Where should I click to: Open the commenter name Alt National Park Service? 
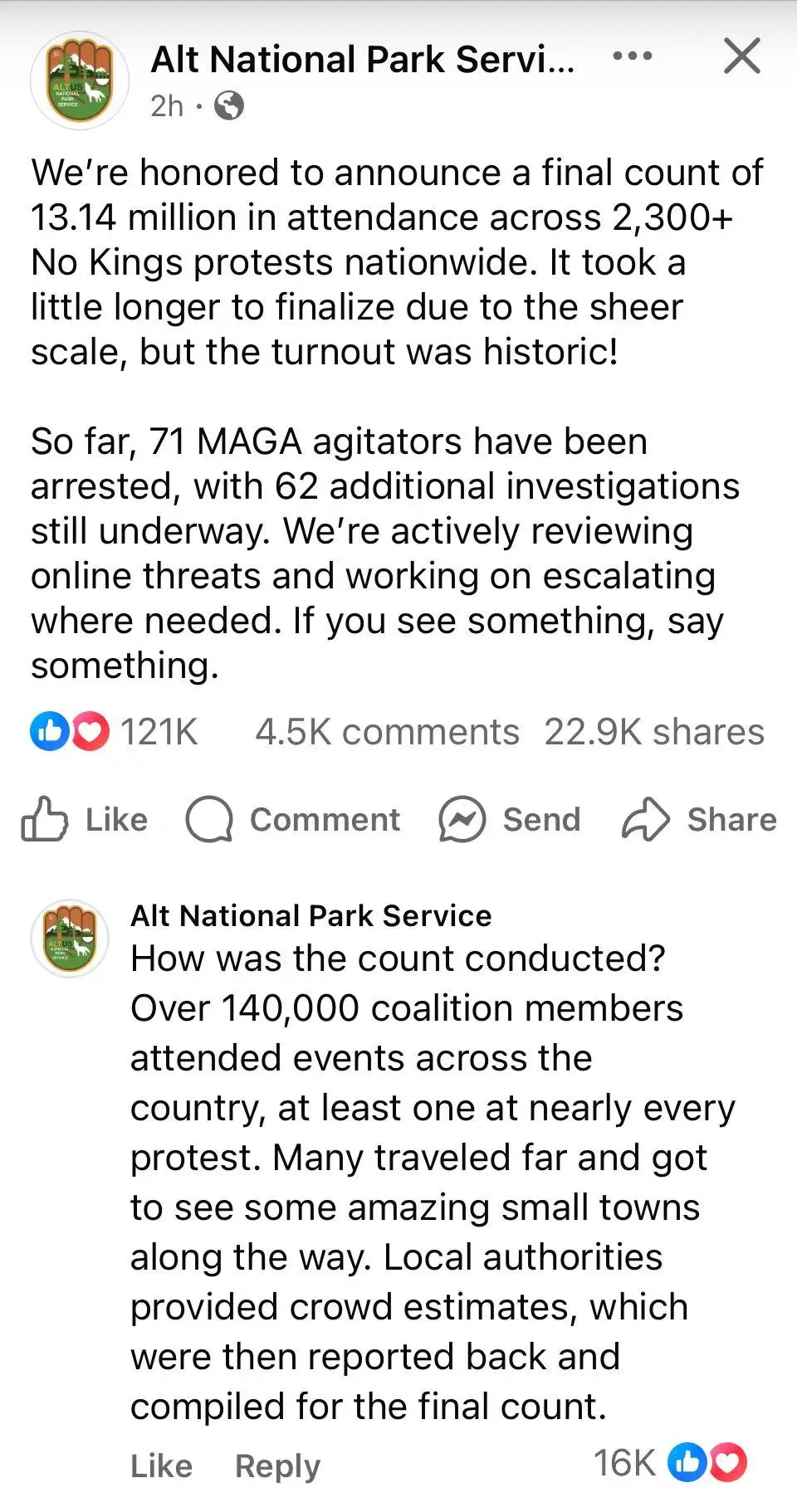(311, 915)
